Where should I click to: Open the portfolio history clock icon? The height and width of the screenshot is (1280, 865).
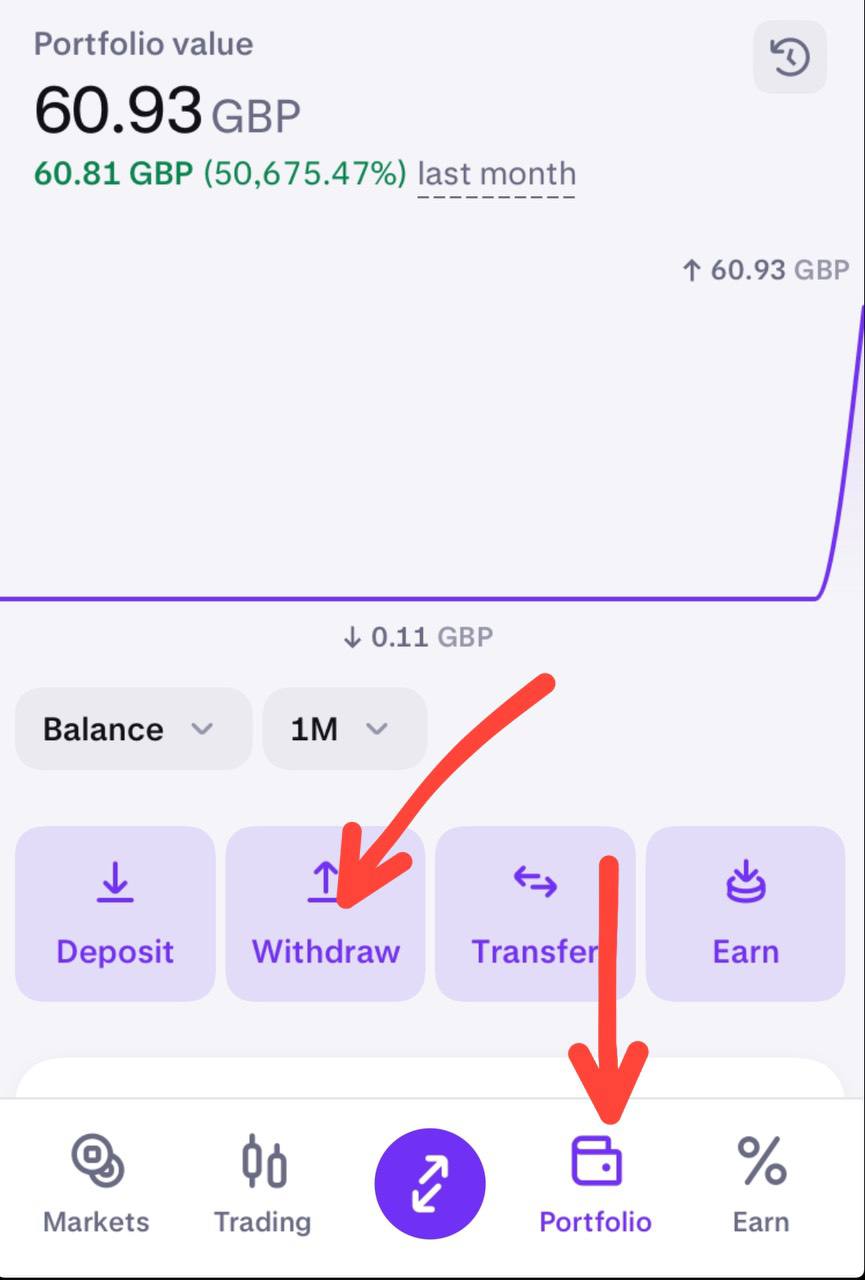point(789,57)
